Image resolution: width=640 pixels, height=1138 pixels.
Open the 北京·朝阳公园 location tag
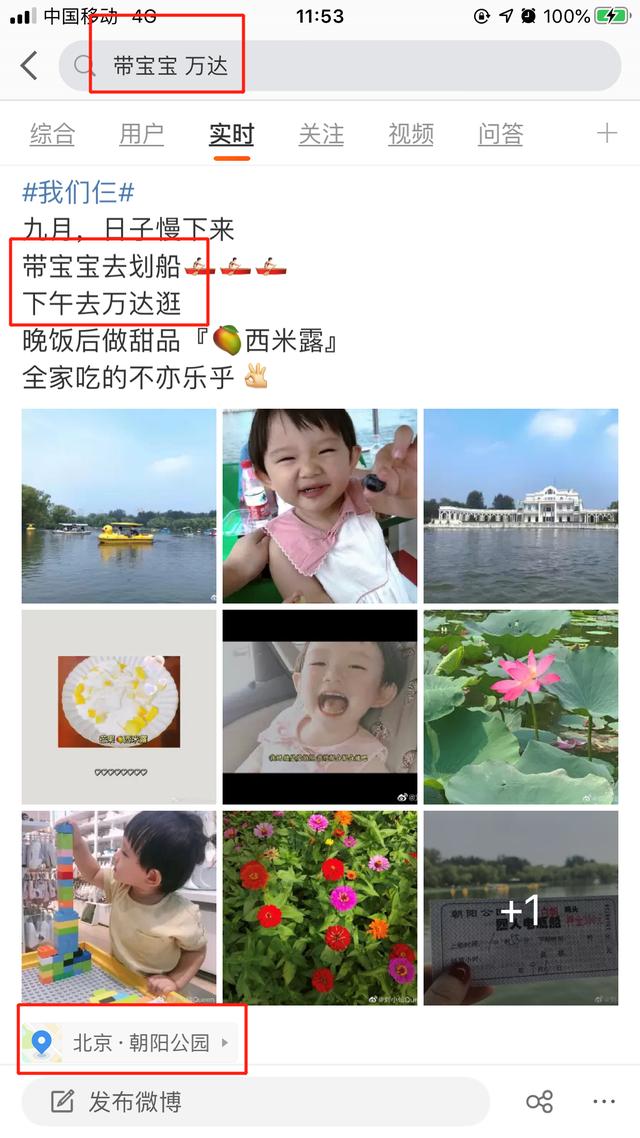[129, 1043]
